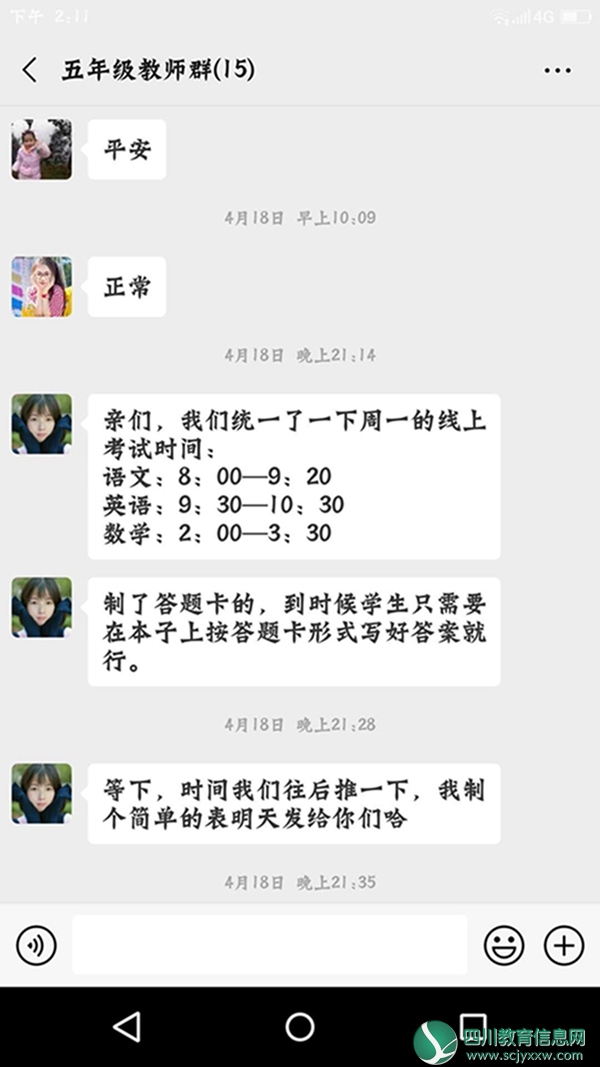Open avatar of sender who wrote 平安

[41, 149]
